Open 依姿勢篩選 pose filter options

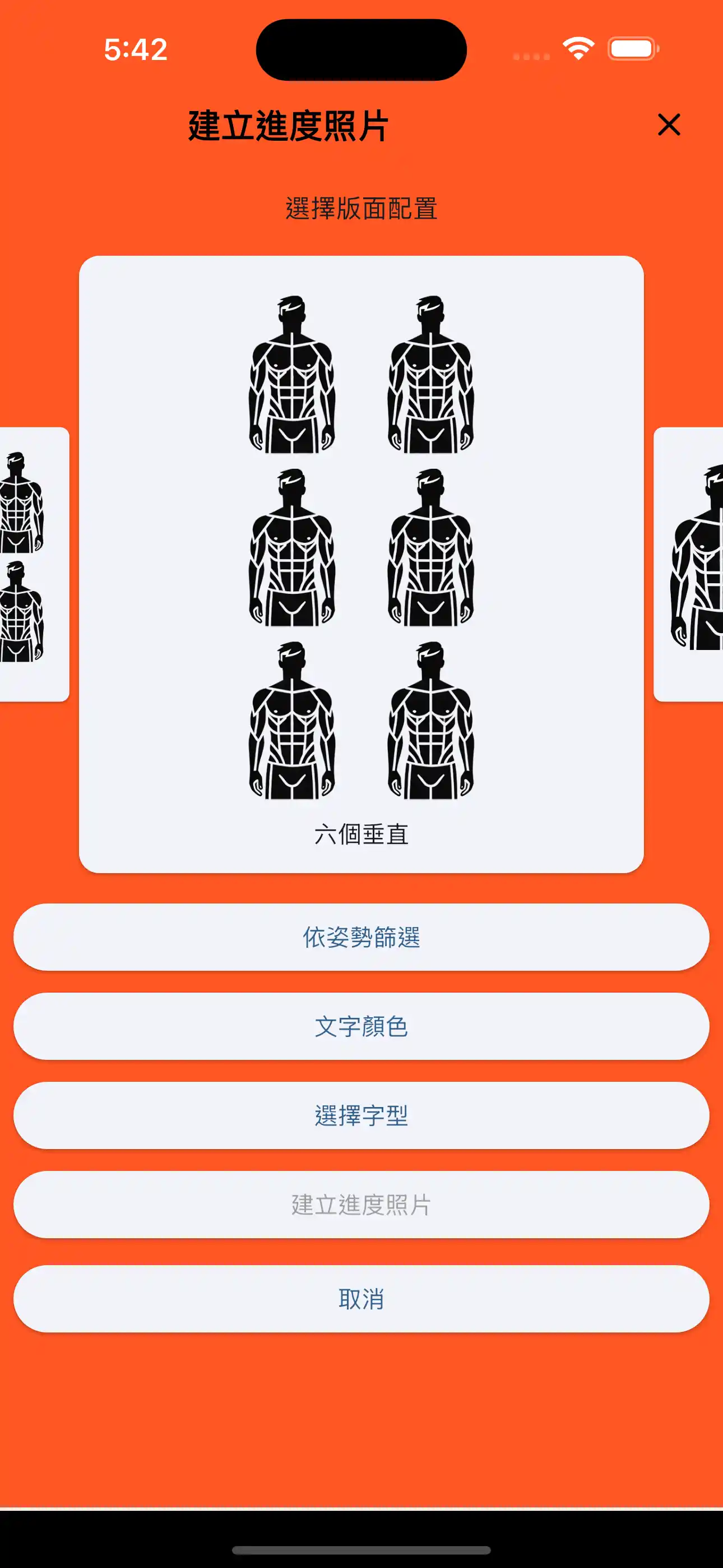[361, 937]
